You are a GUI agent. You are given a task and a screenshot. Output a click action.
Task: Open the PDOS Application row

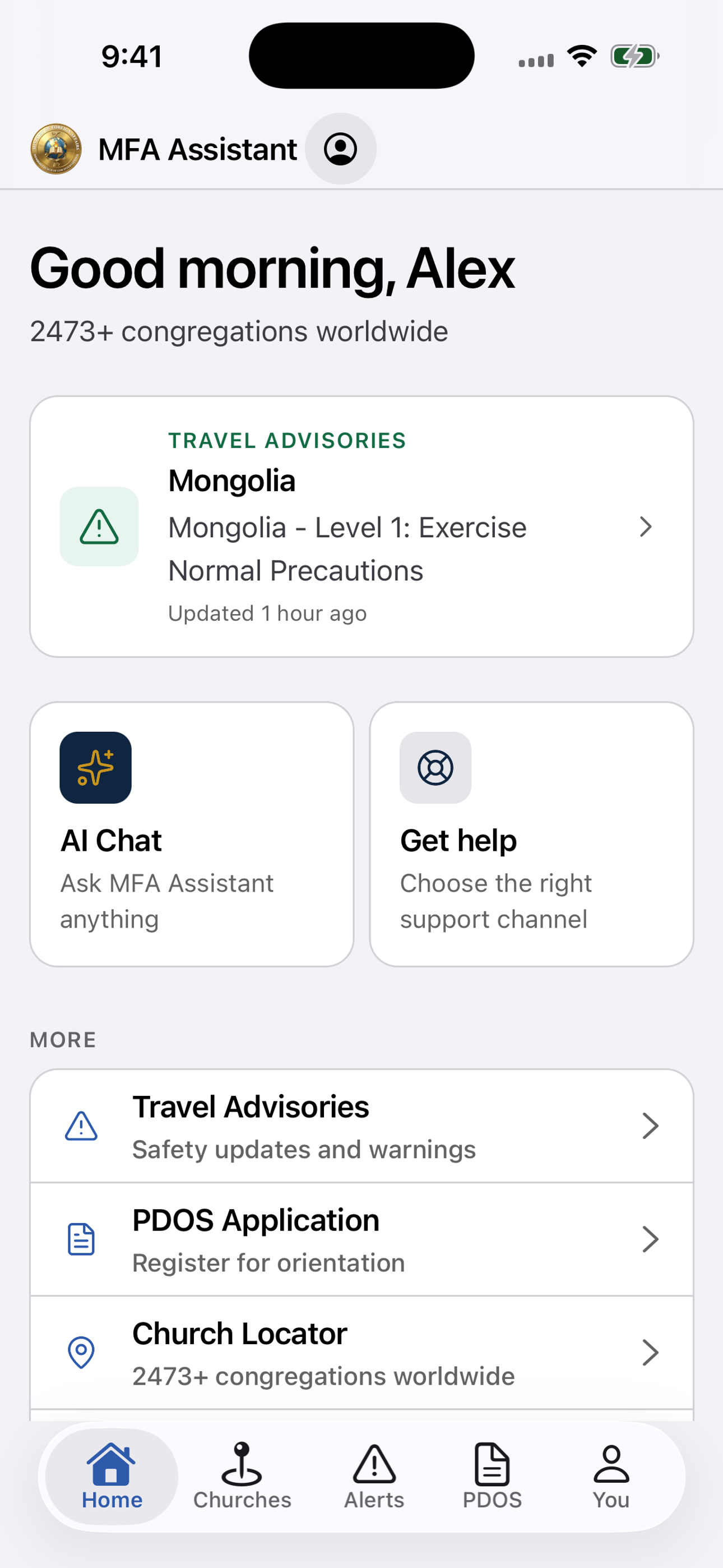click(361, 1239)
